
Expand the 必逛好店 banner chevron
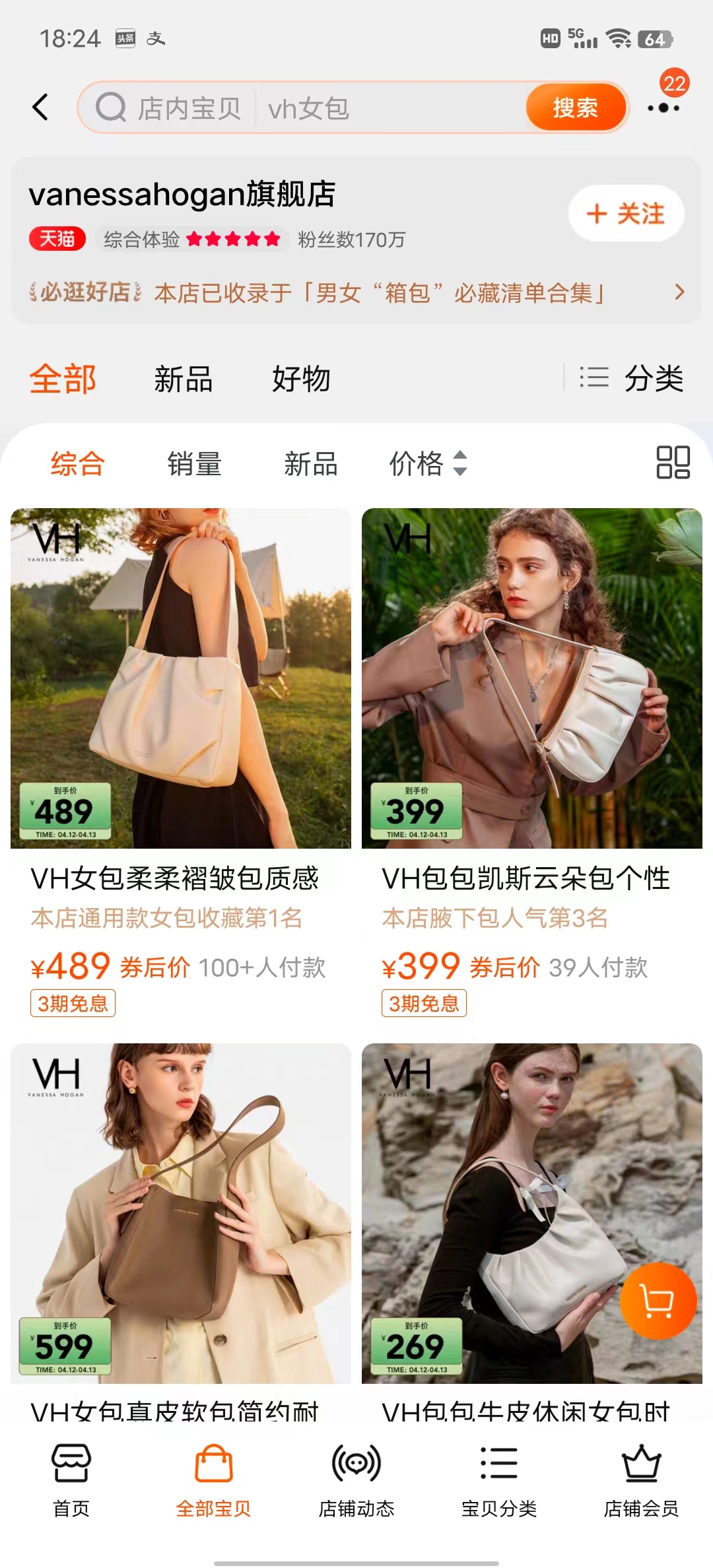[680, 292]
